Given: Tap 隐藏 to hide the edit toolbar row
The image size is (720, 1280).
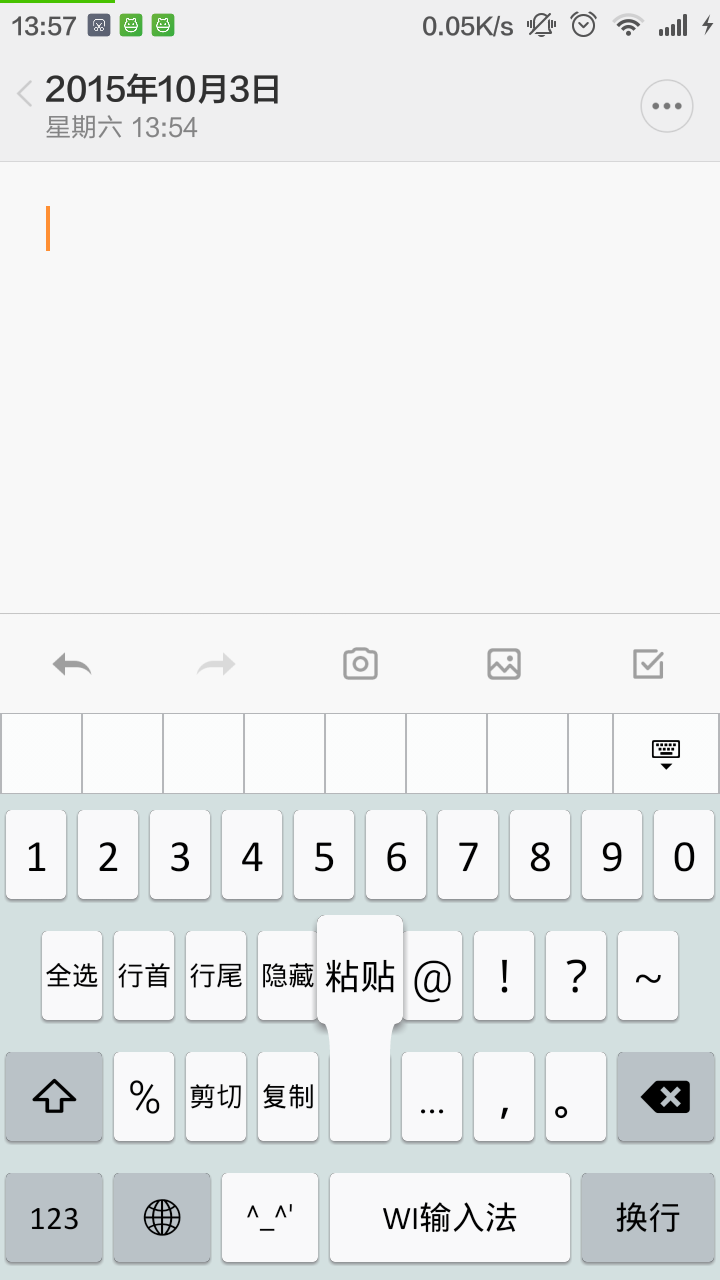Looking at the screenshot, I should [x=287, y=975].
